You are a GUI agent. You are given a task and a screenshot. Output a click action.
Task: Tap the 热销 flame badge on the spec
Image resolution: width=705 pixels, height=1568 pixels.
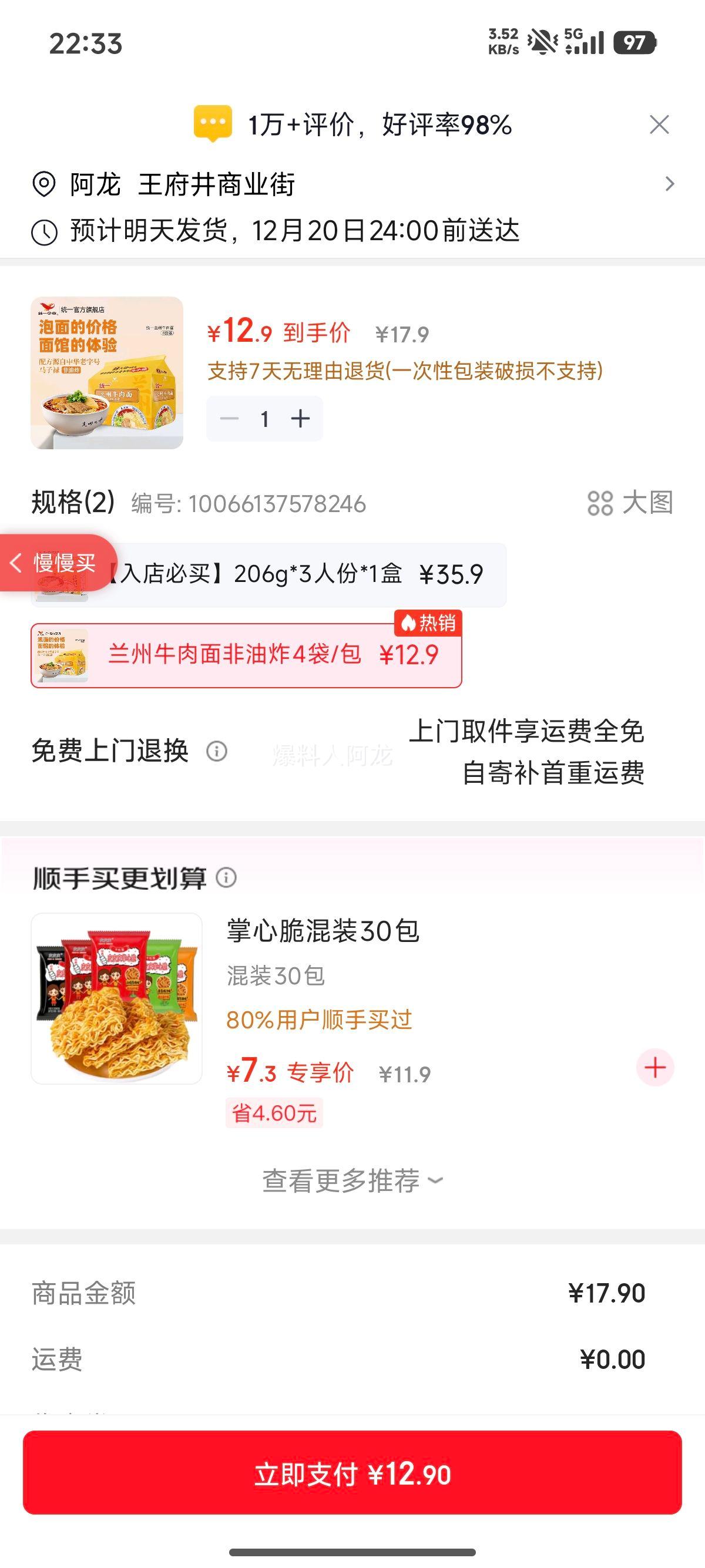pyautogui.click(x=427, y=623)
